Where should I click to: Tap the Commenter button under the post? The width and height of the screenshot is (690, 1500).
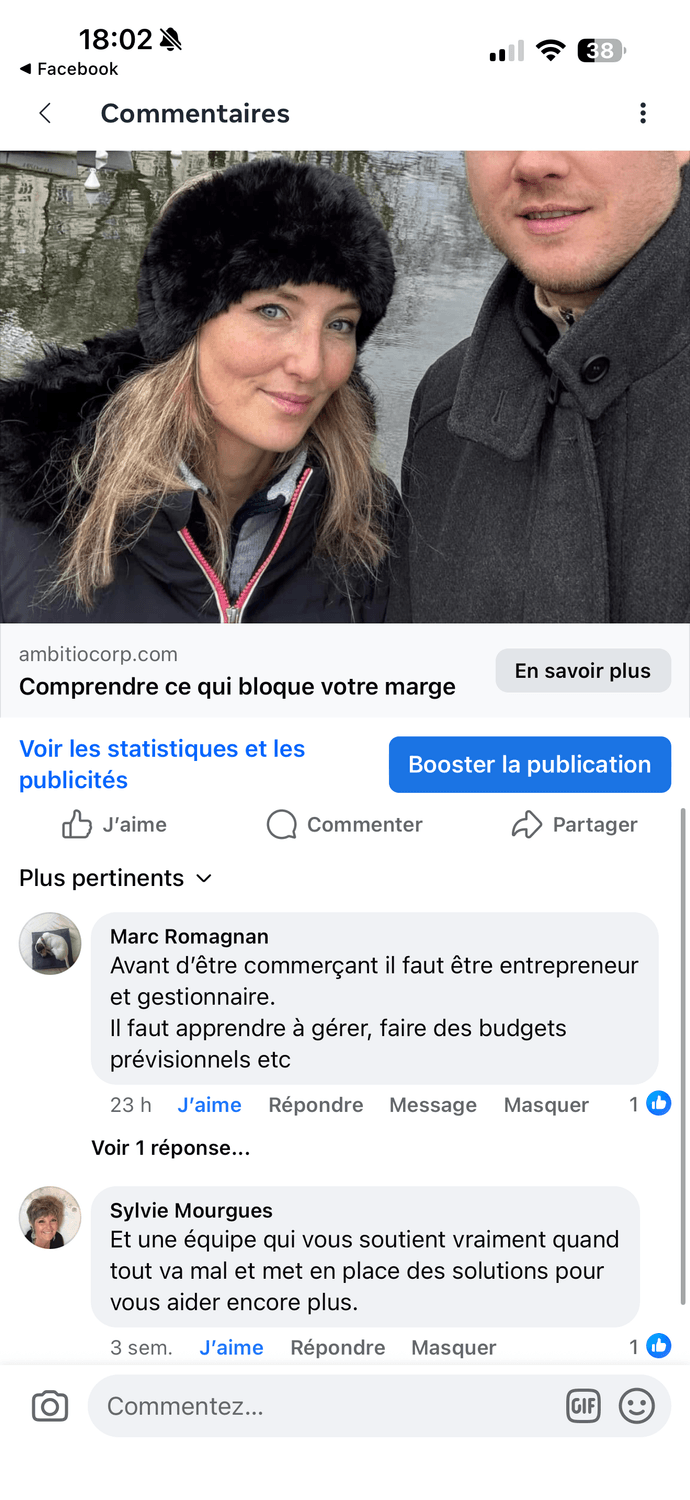tap(344, 825)
